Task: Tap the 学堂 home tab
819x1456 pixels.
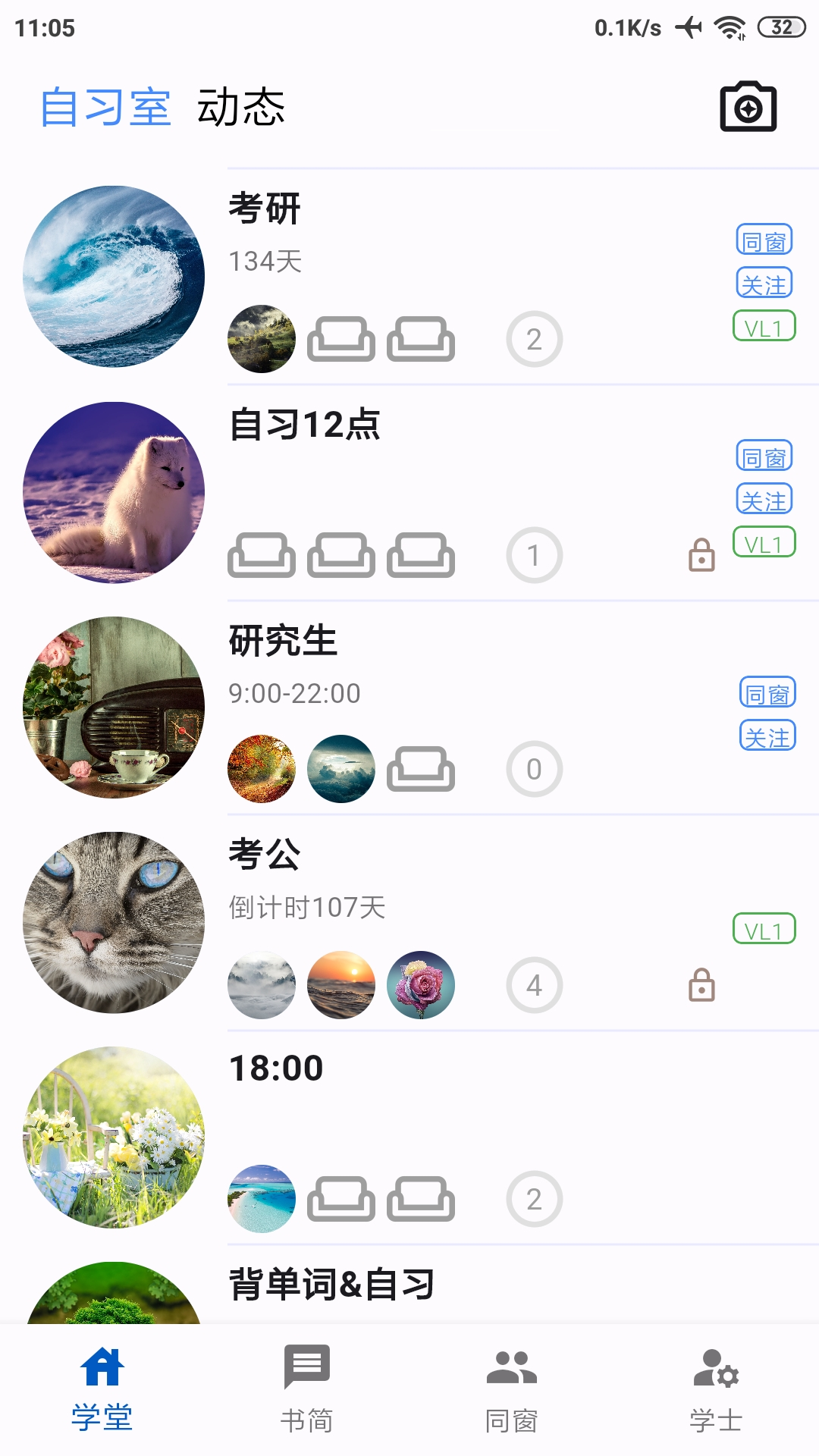Action: (x=102, y=1388)
